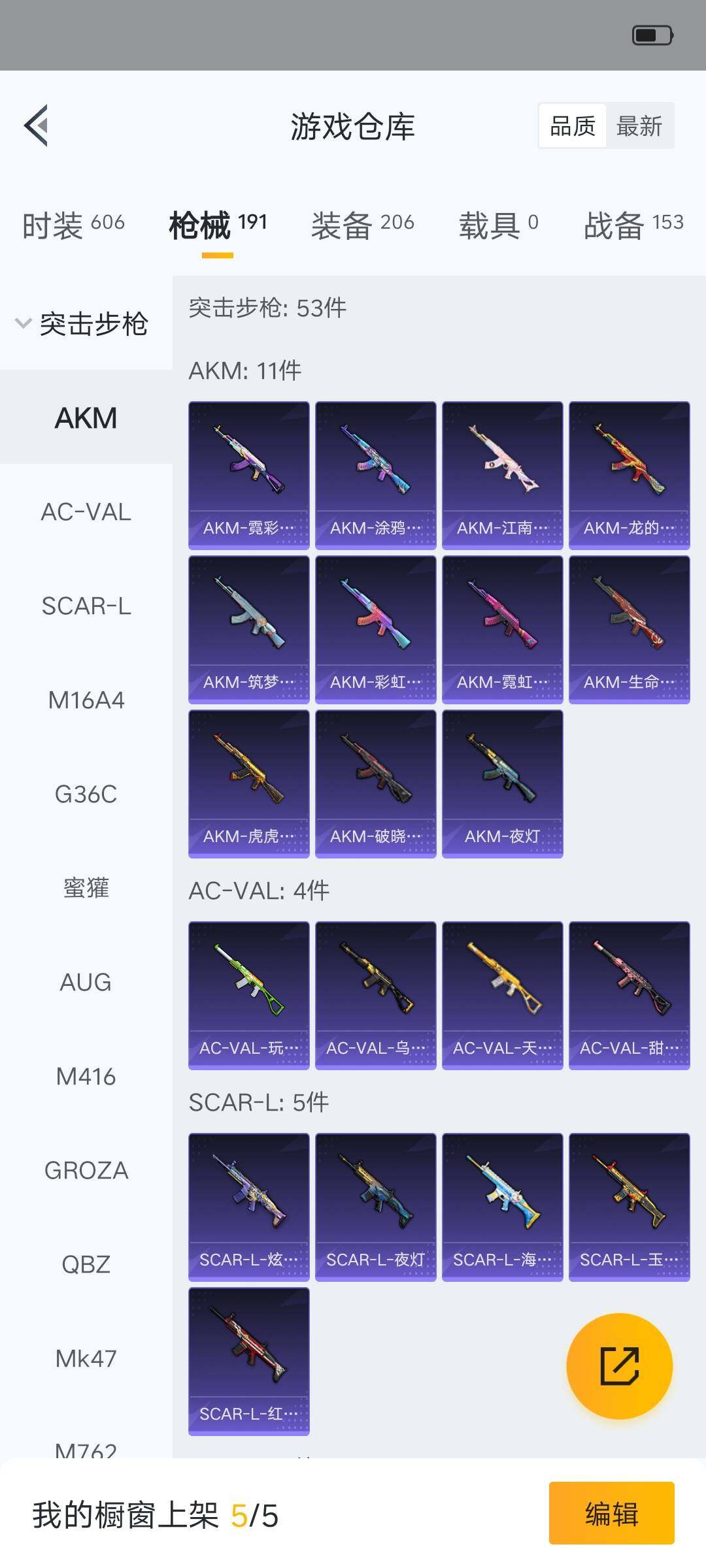Sort the warehouse by 最新
This screenshot has height=1568, width=706.
pyautogui.click(x=639, y=126)
